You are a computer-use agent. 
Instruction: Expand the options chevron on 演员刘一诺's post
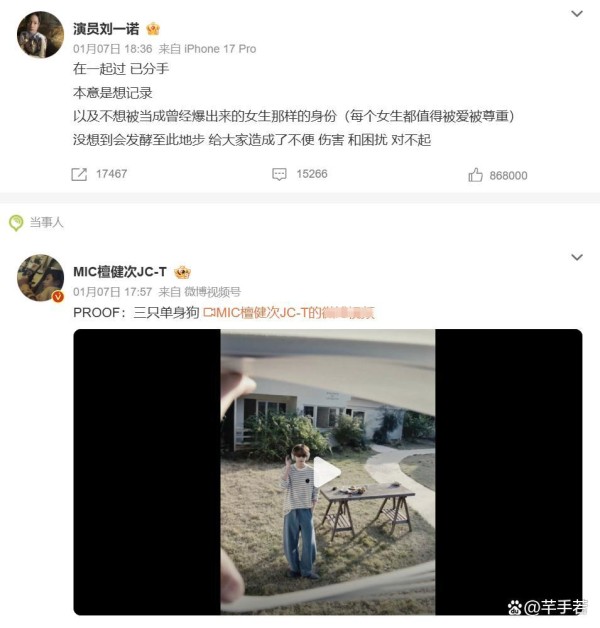(576, 14)
